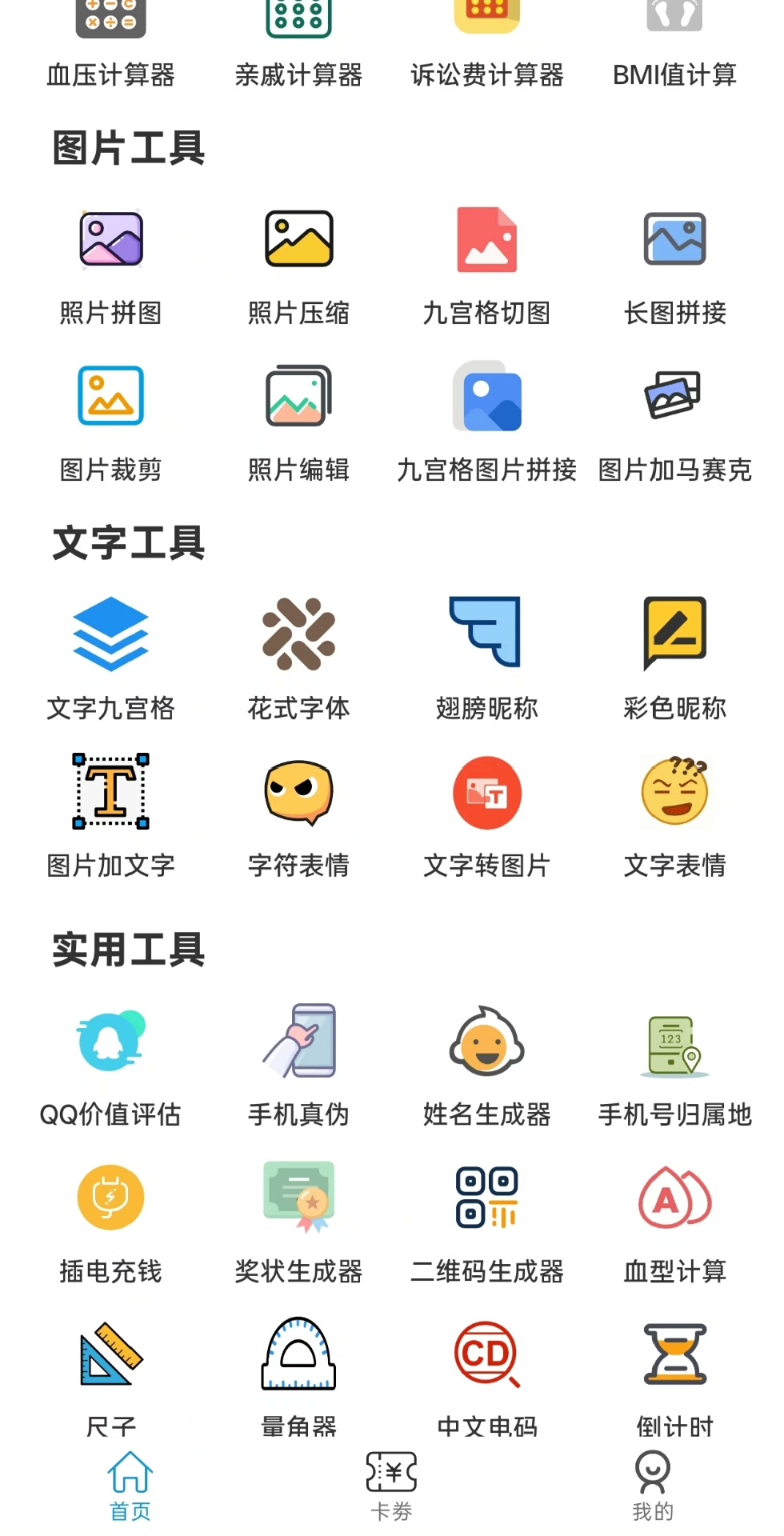Select 彩色昵称 tool
Viewport: 784px width, 1536px height.
click(674, 634)
